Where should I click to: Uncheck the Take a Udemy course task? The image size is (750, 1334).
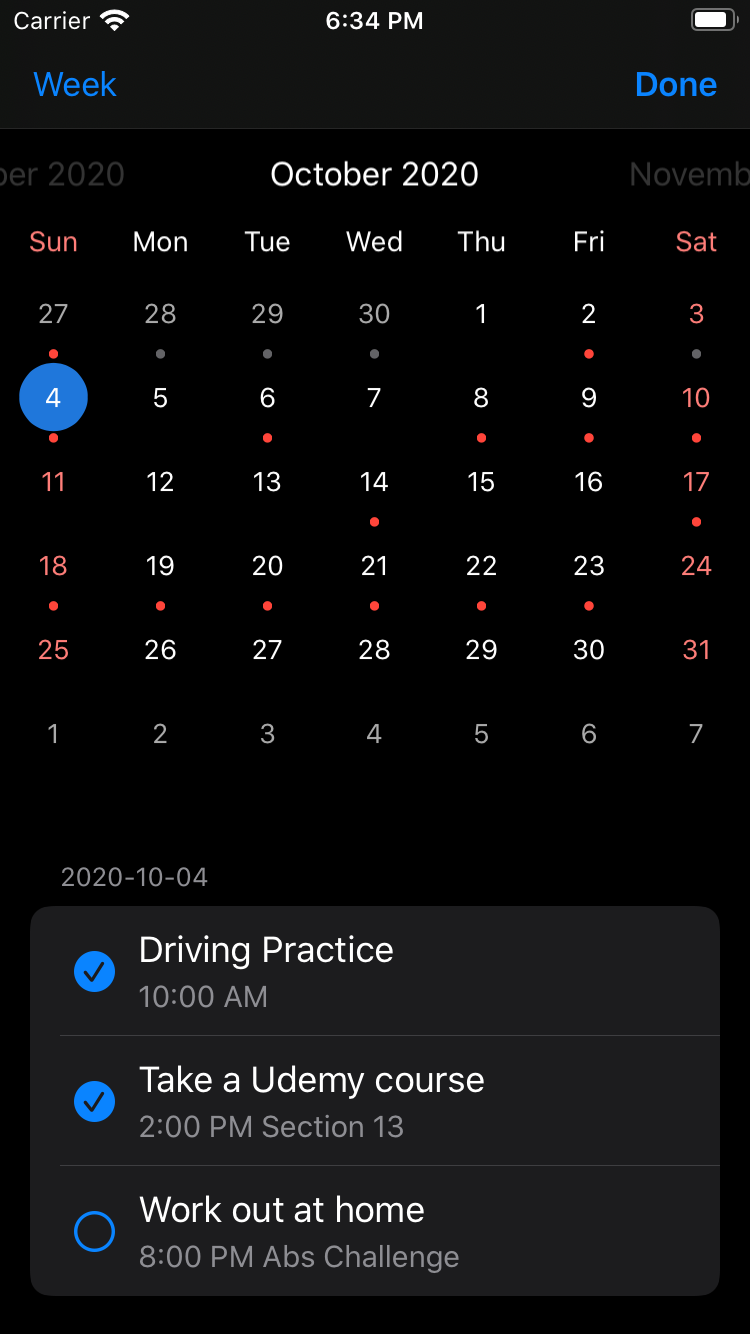click(x=95, y=1101)
